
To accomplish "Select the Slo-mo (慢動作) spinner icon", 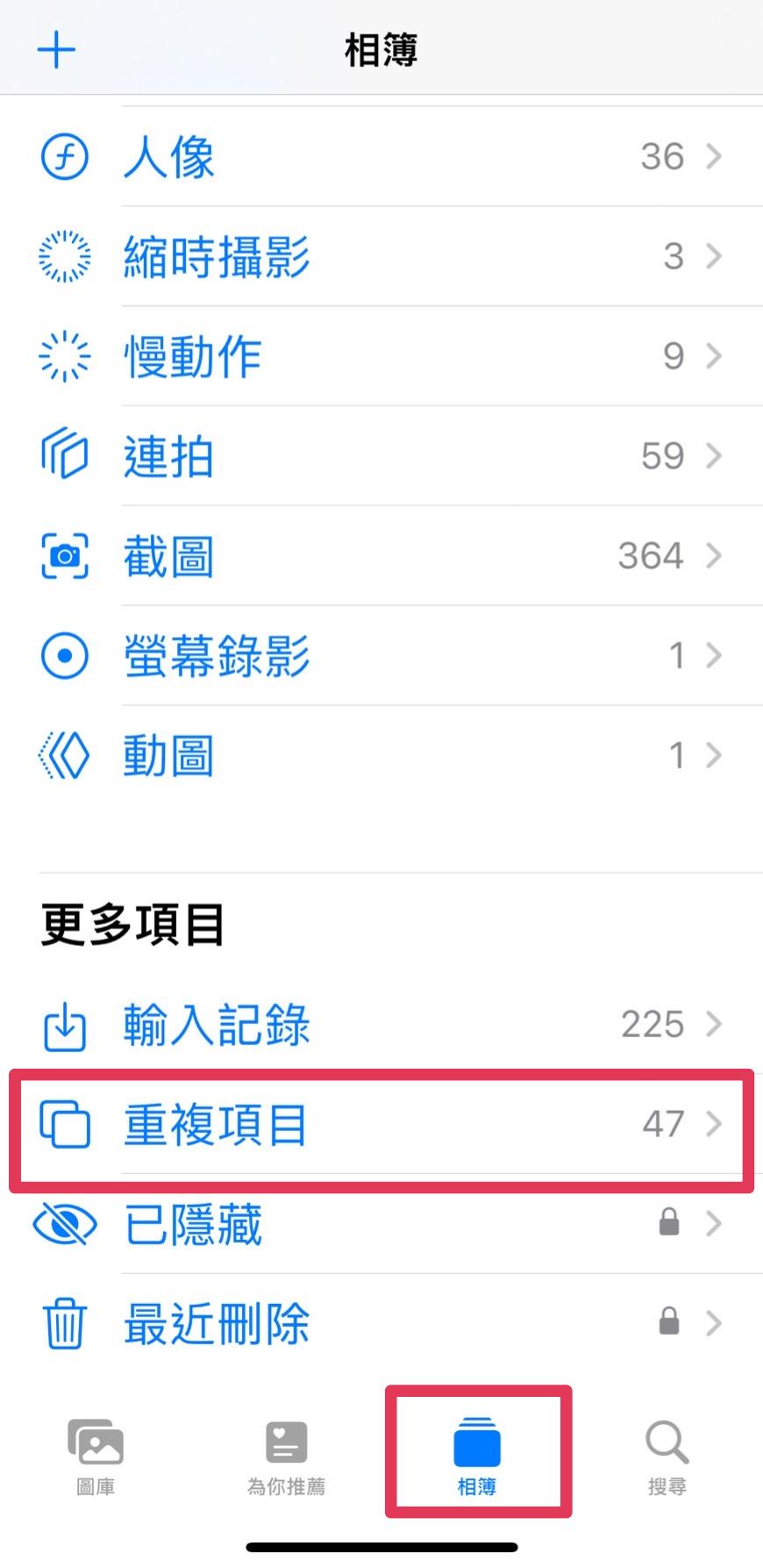I will [x=64, y=356].
